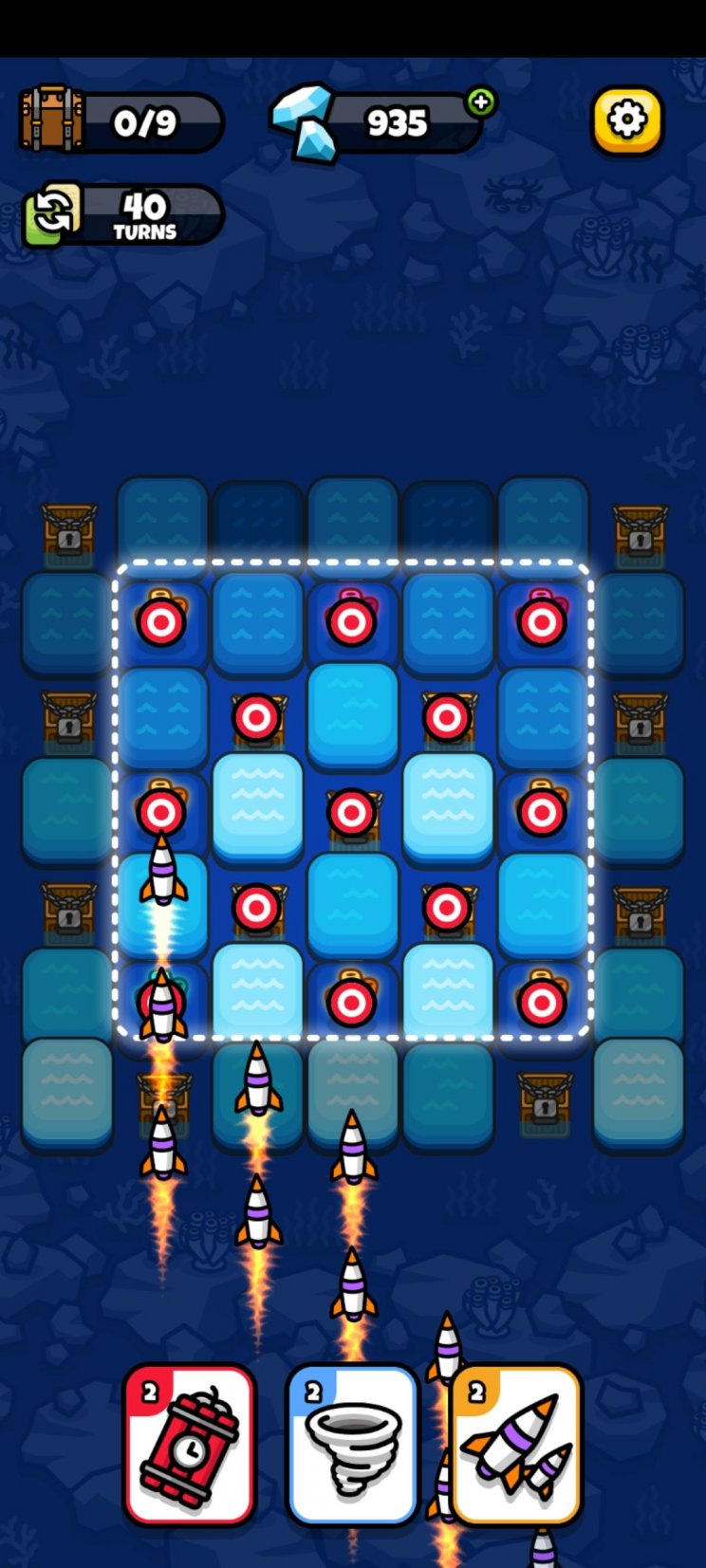
Task: Open the settings gear
Action: pos(626,120)
